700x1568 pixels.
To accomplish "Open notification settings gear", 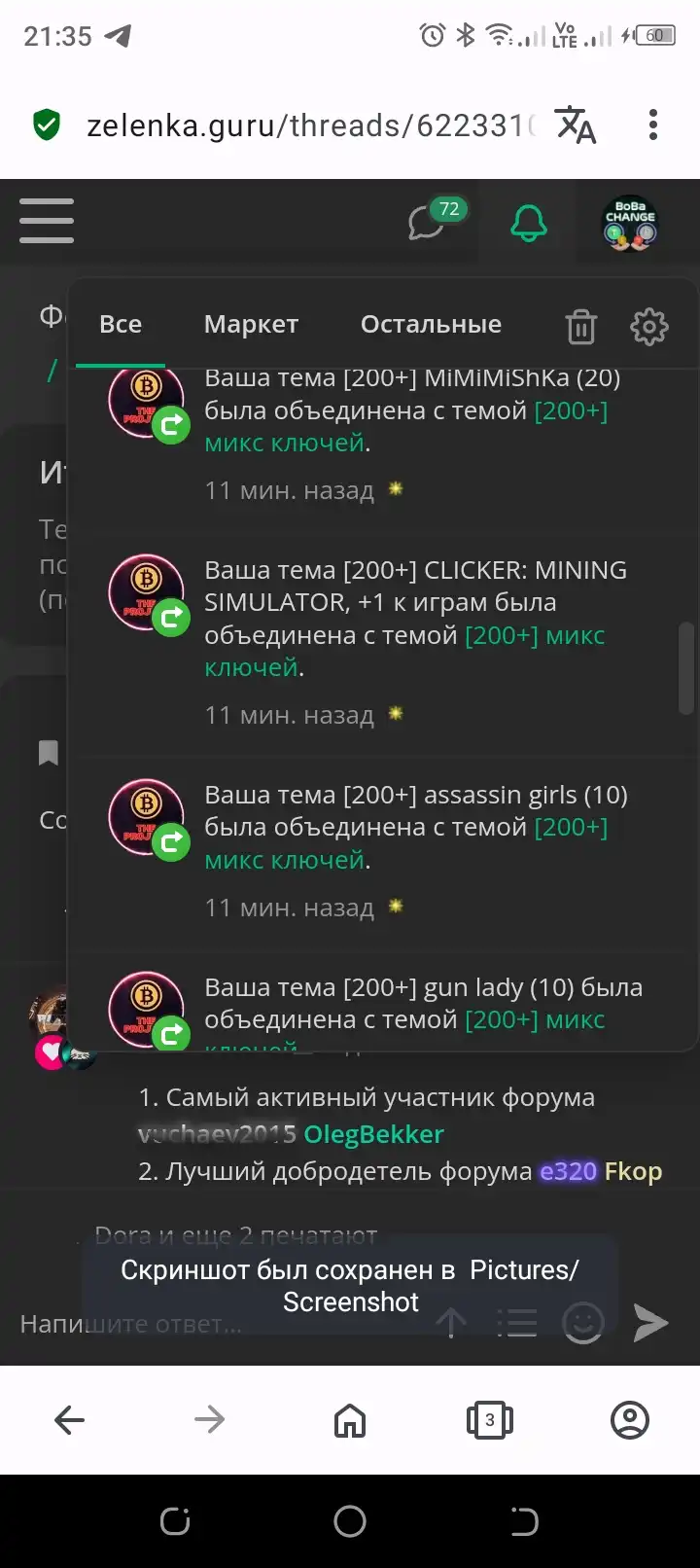I will (649, 327).
